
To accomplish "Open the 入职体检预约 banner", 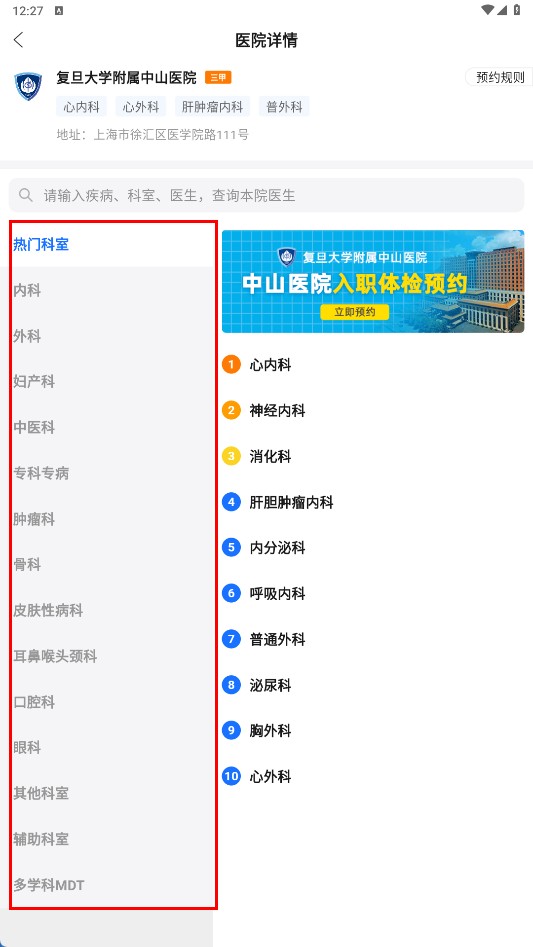I will [373, 281].
